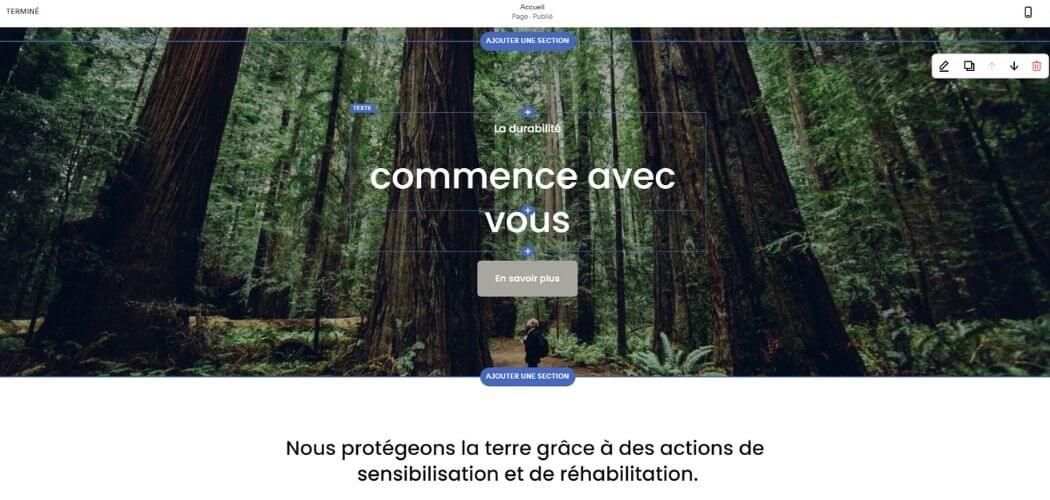Tap TERMINÉ to finish editing
This screenshot has width=1050, height=500.
[23, 12]
